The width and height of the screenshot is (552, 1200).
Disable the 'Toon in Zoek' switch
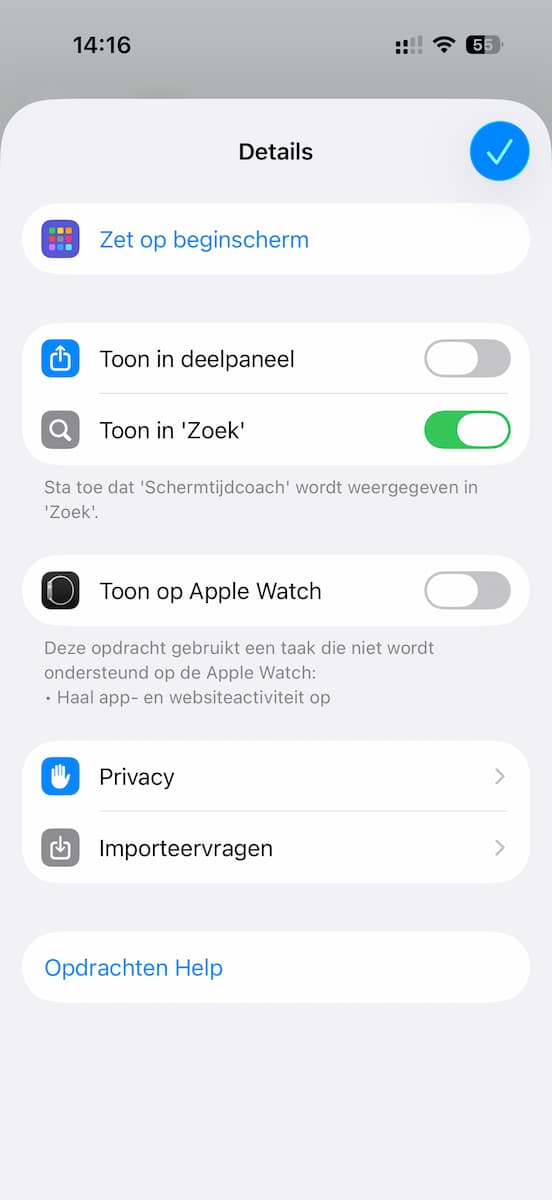pos(467,431)
